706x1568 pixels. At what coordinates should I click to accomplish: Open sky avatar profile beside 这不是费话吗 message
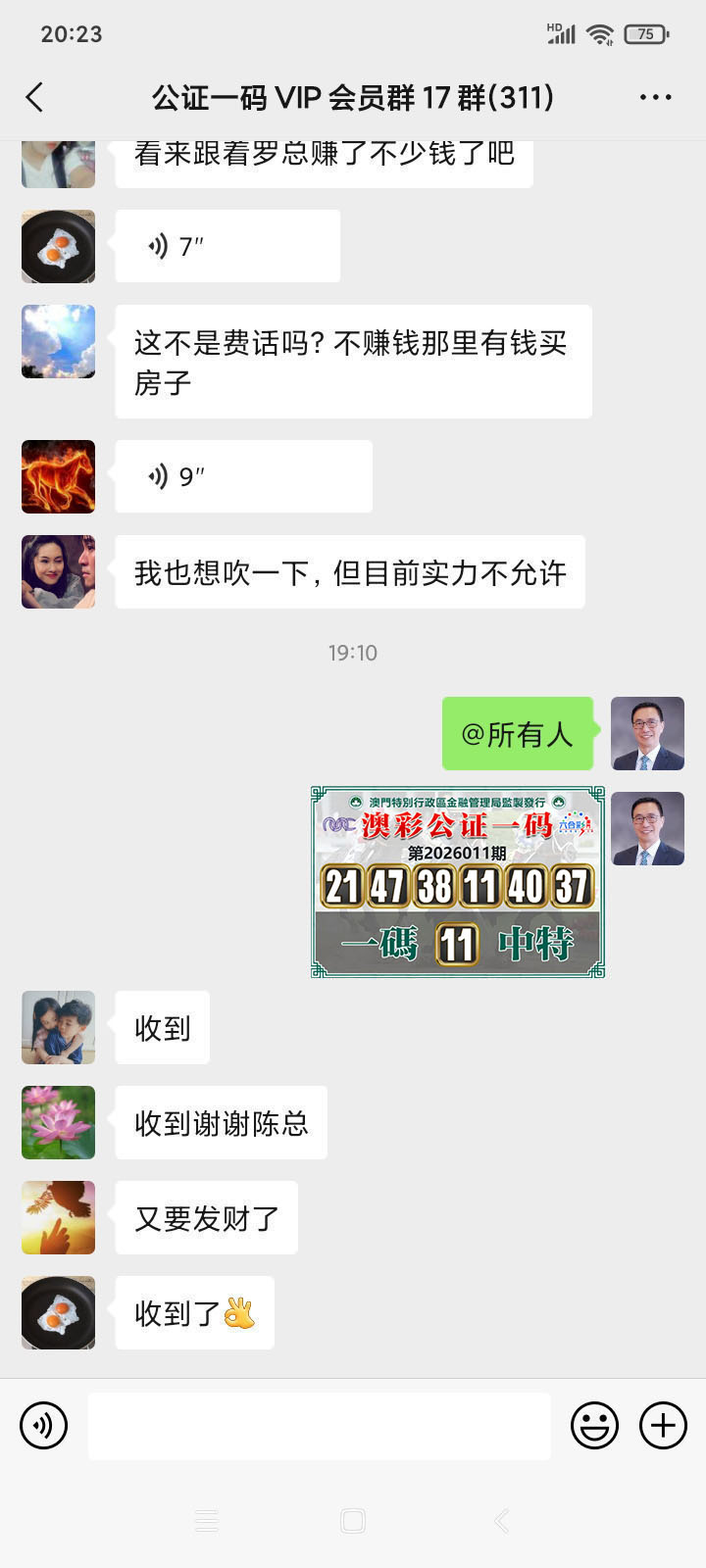(59, 341)
